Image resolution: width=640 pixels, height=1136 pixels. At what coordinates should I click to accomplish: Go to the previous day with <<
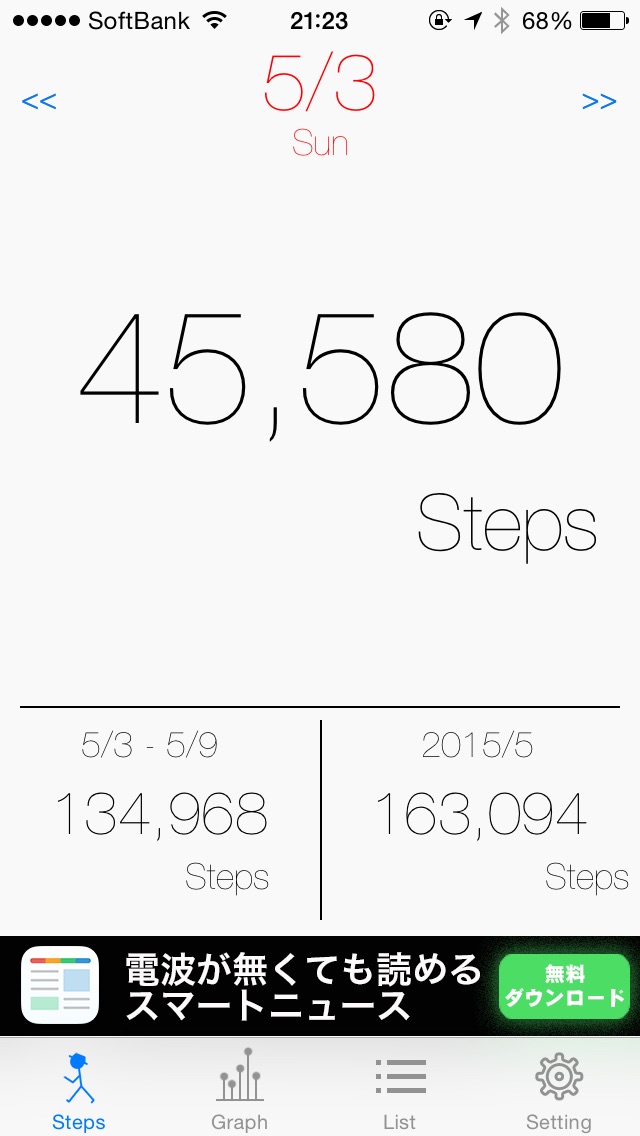[39, 101]
